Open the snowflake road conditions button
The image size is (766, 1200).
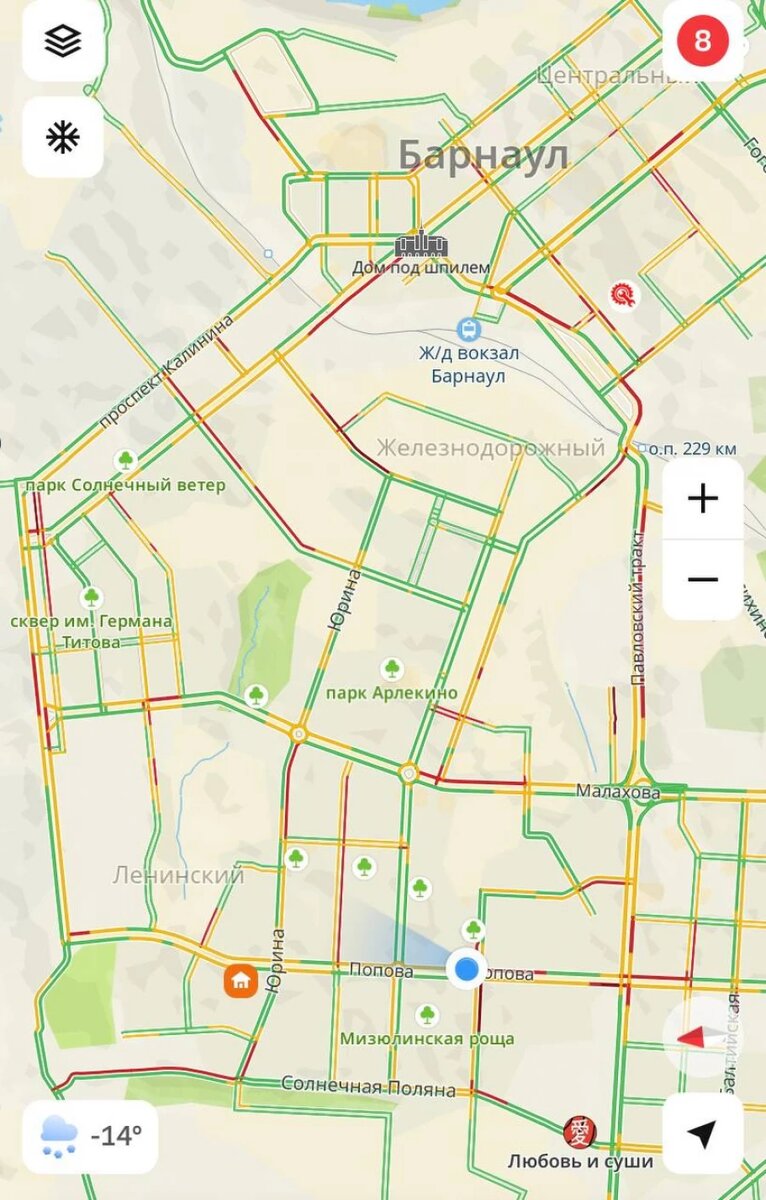[62, 137]
